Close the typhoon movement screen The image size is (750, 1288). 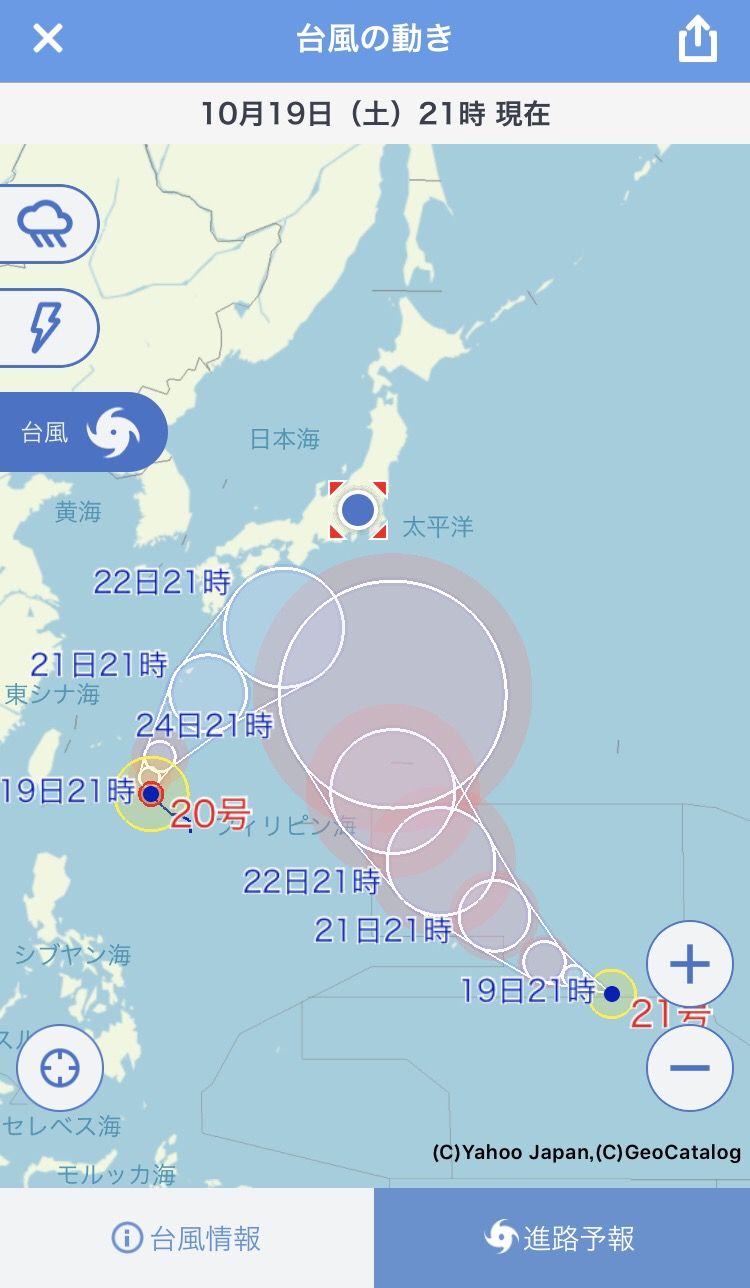(48, 39)
